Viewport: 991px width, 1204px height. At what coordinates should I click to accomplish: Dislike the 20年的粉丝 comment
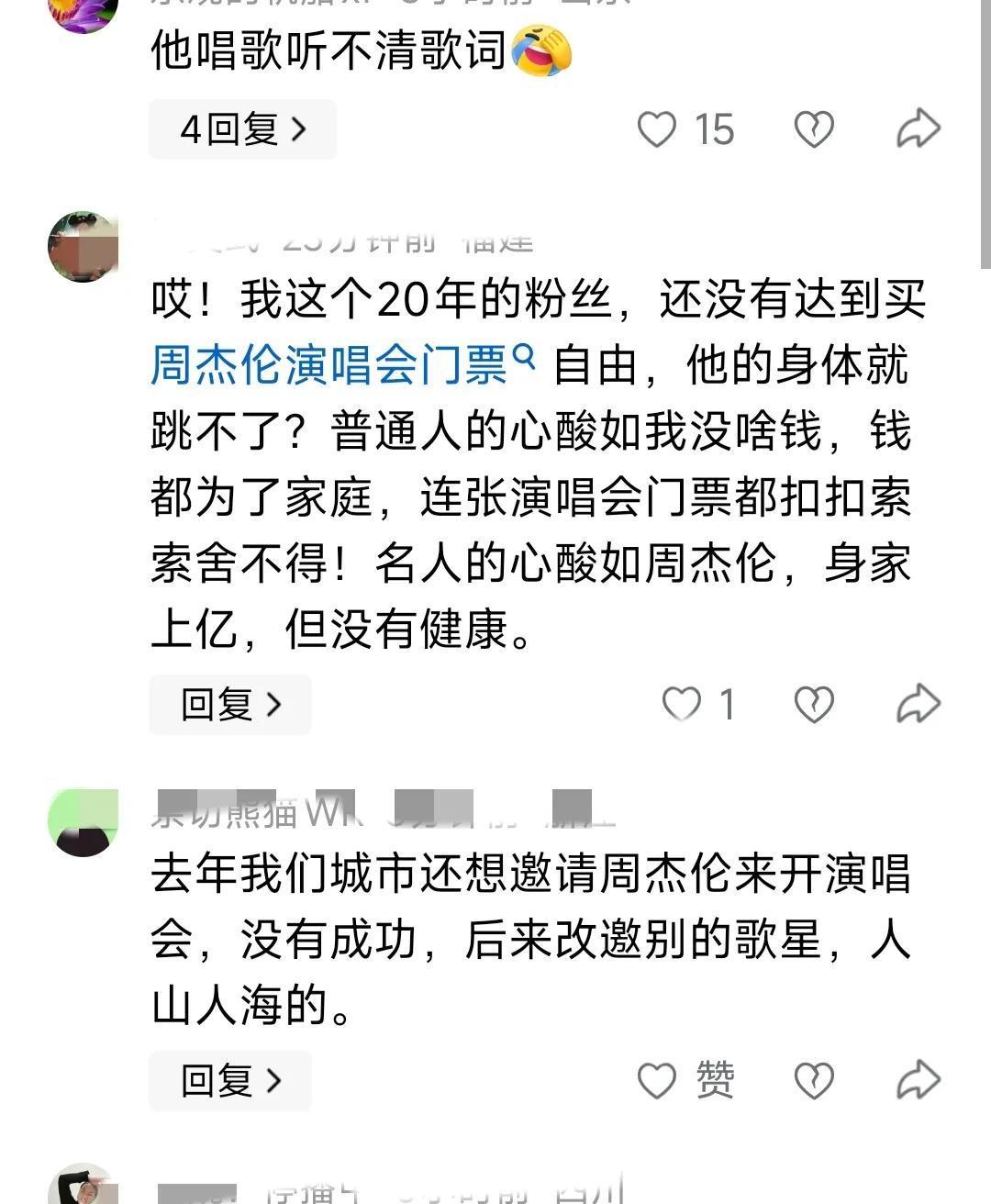pos(814,704)
